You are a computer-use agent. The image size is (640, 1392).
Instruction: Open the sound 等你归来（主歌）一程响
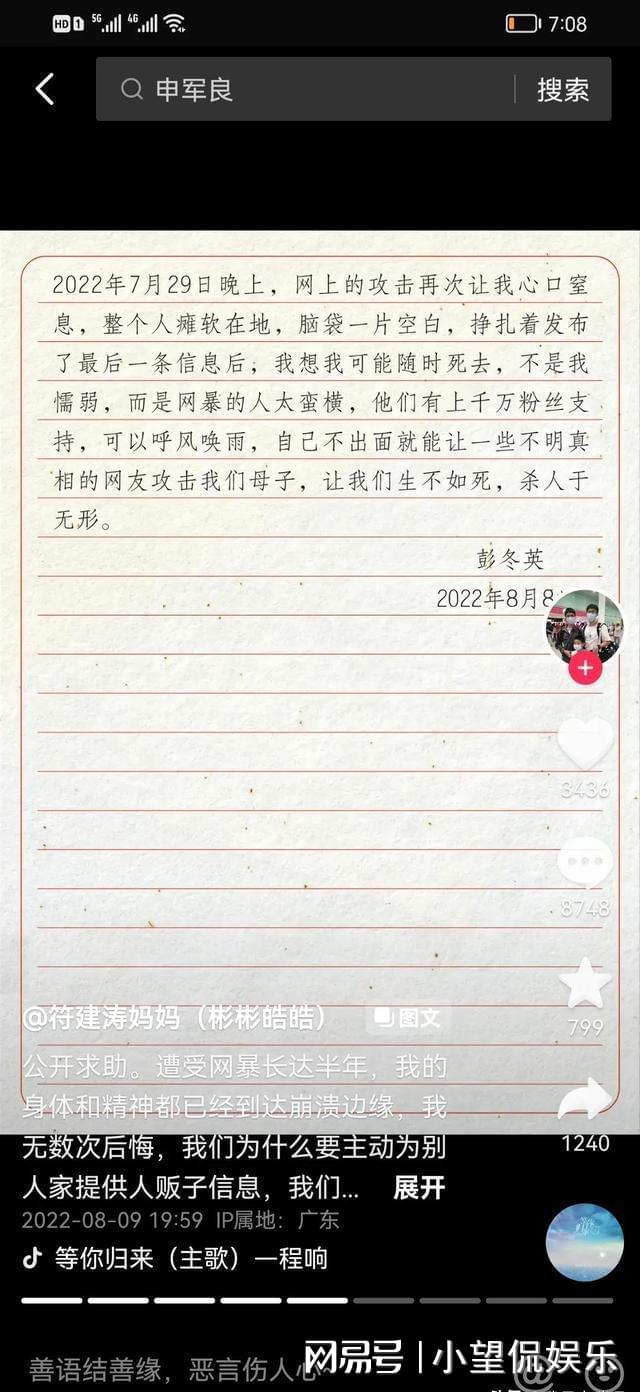click(190, 1258)
